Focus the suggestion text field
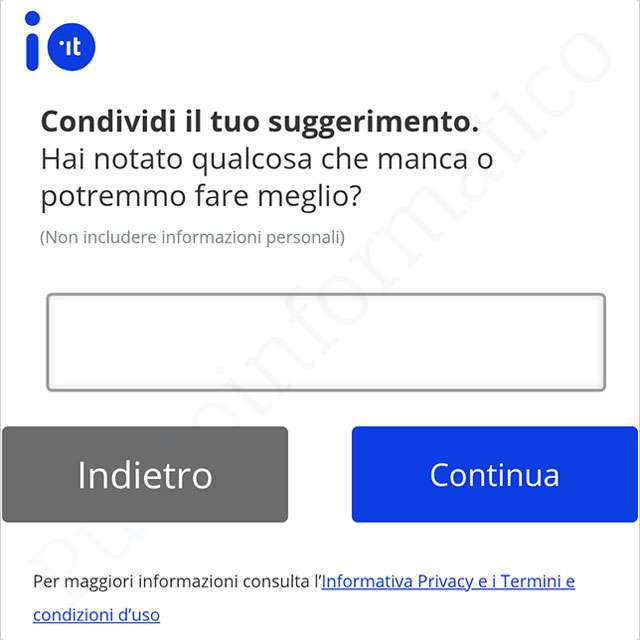 pos(326,342)
